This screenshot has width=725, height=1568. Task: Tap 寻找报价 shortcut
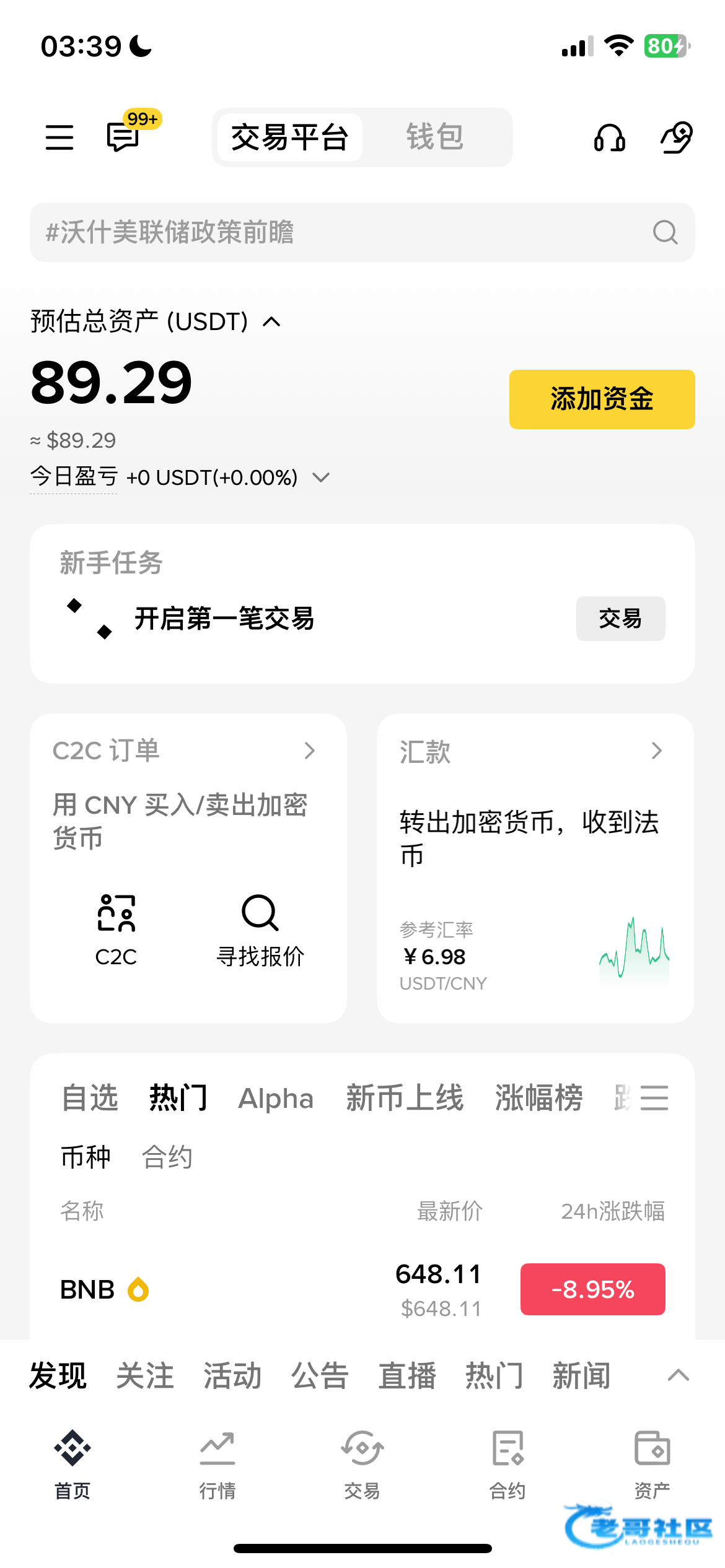point(260,929)
